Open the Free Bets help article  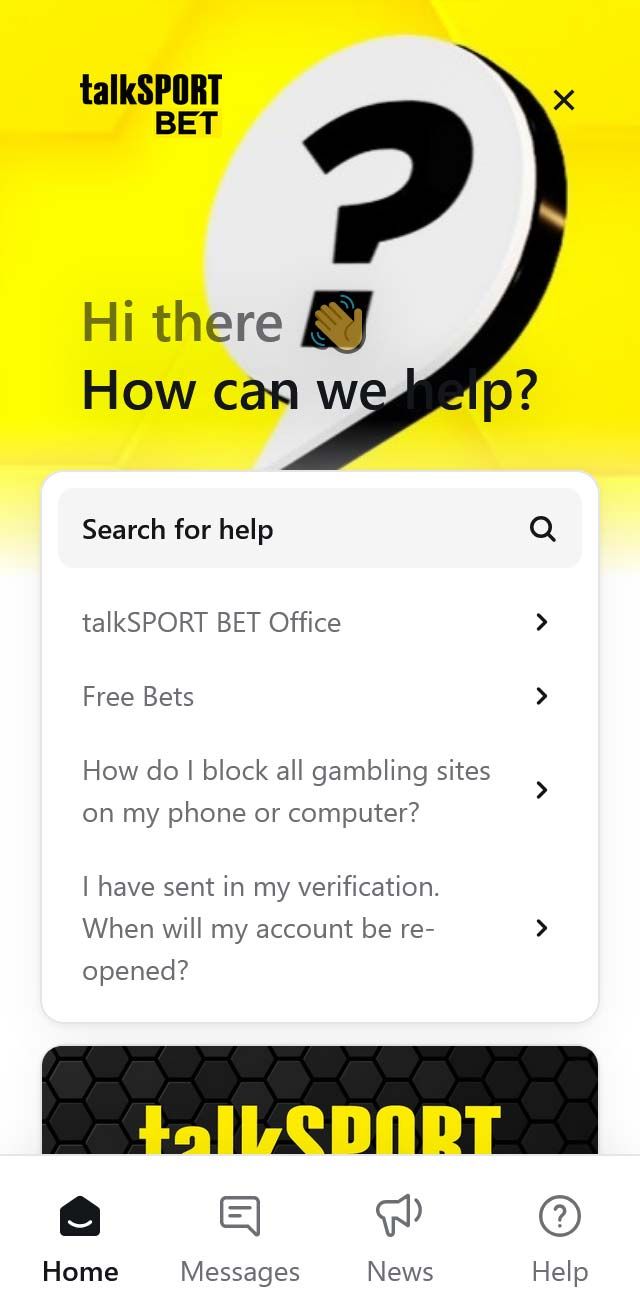[x=318, y=696]
